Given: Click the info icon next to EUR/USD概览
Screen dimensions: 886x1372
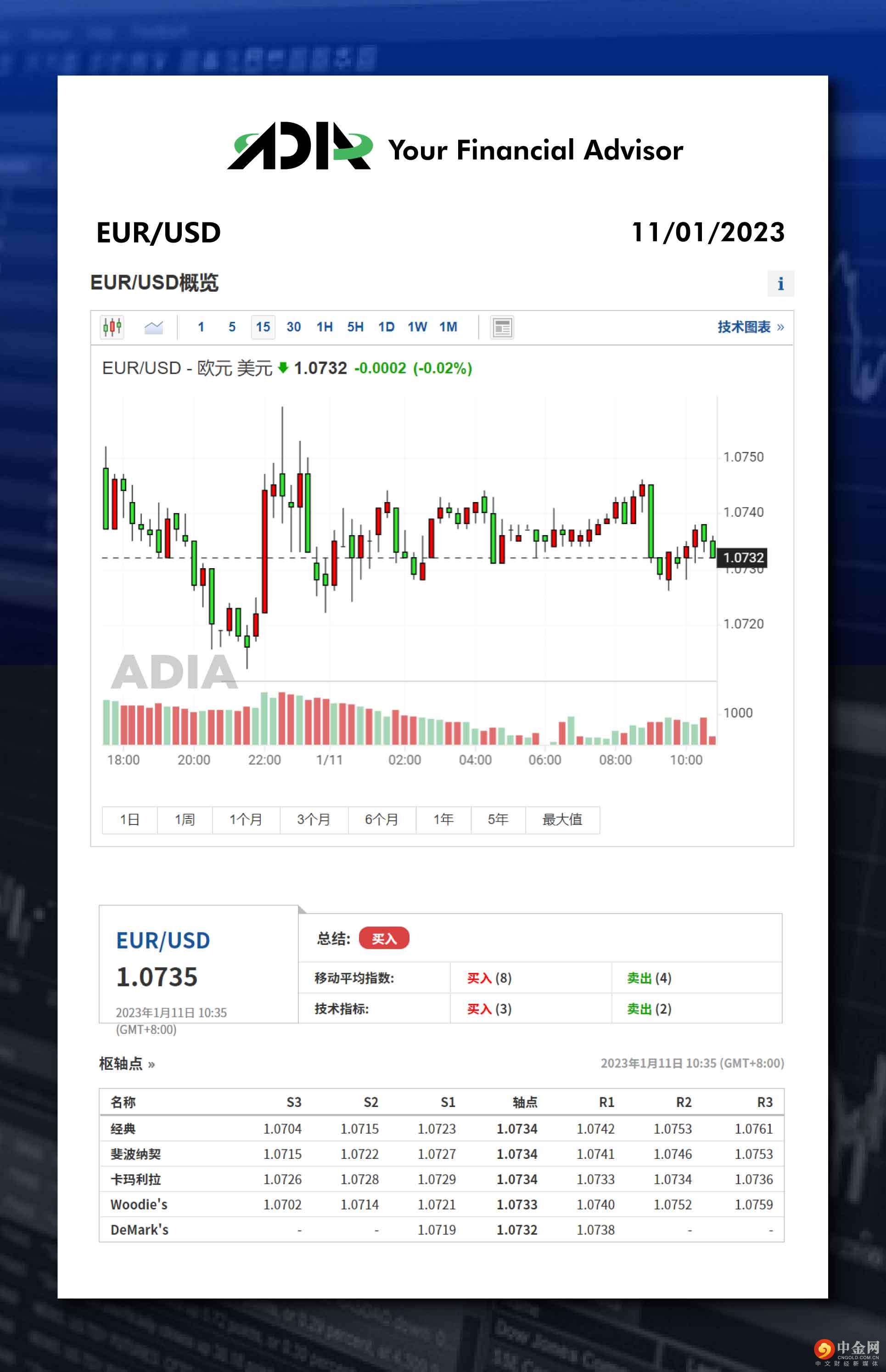Looking at the screenshot, I should point(781,283).
